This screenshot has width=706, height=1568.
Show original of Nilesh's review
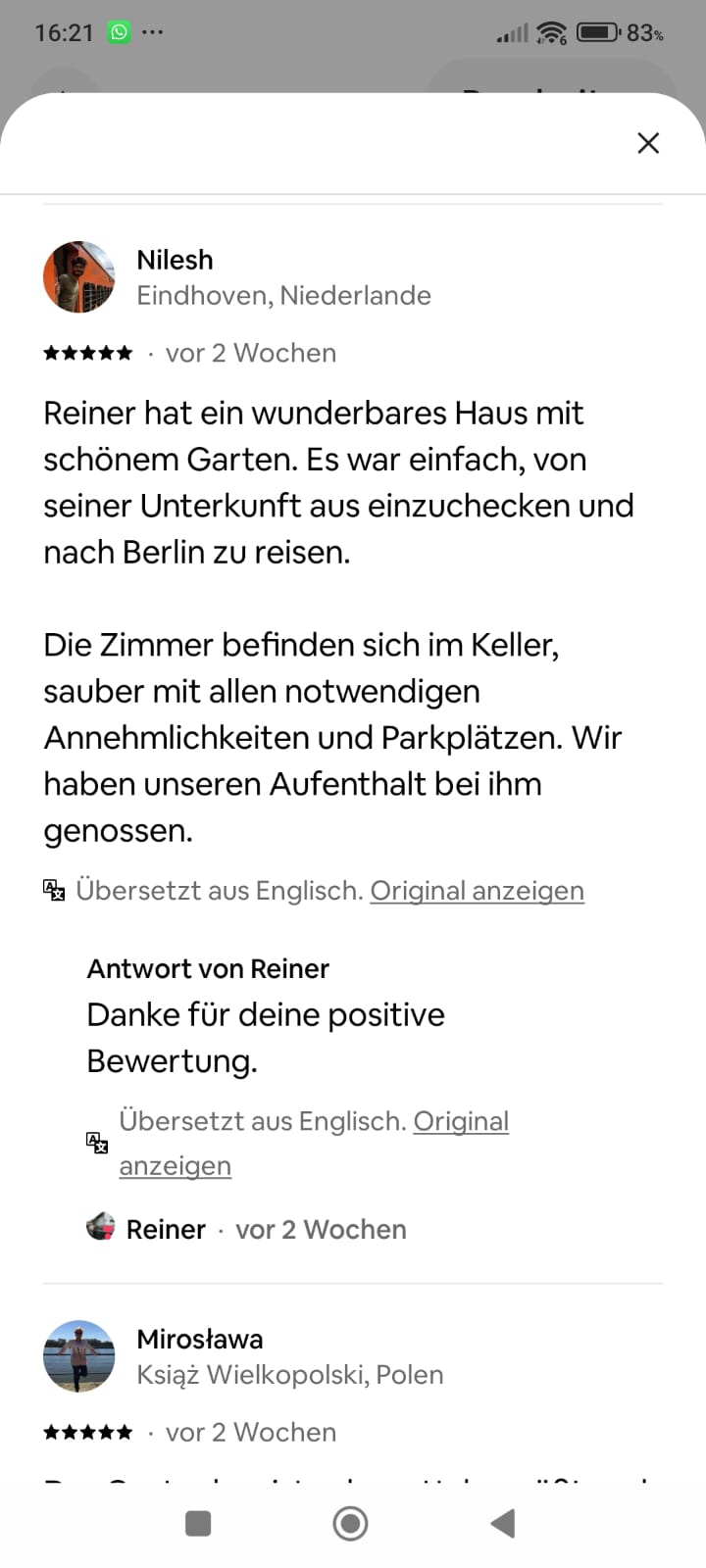click(x=477, y=890)
